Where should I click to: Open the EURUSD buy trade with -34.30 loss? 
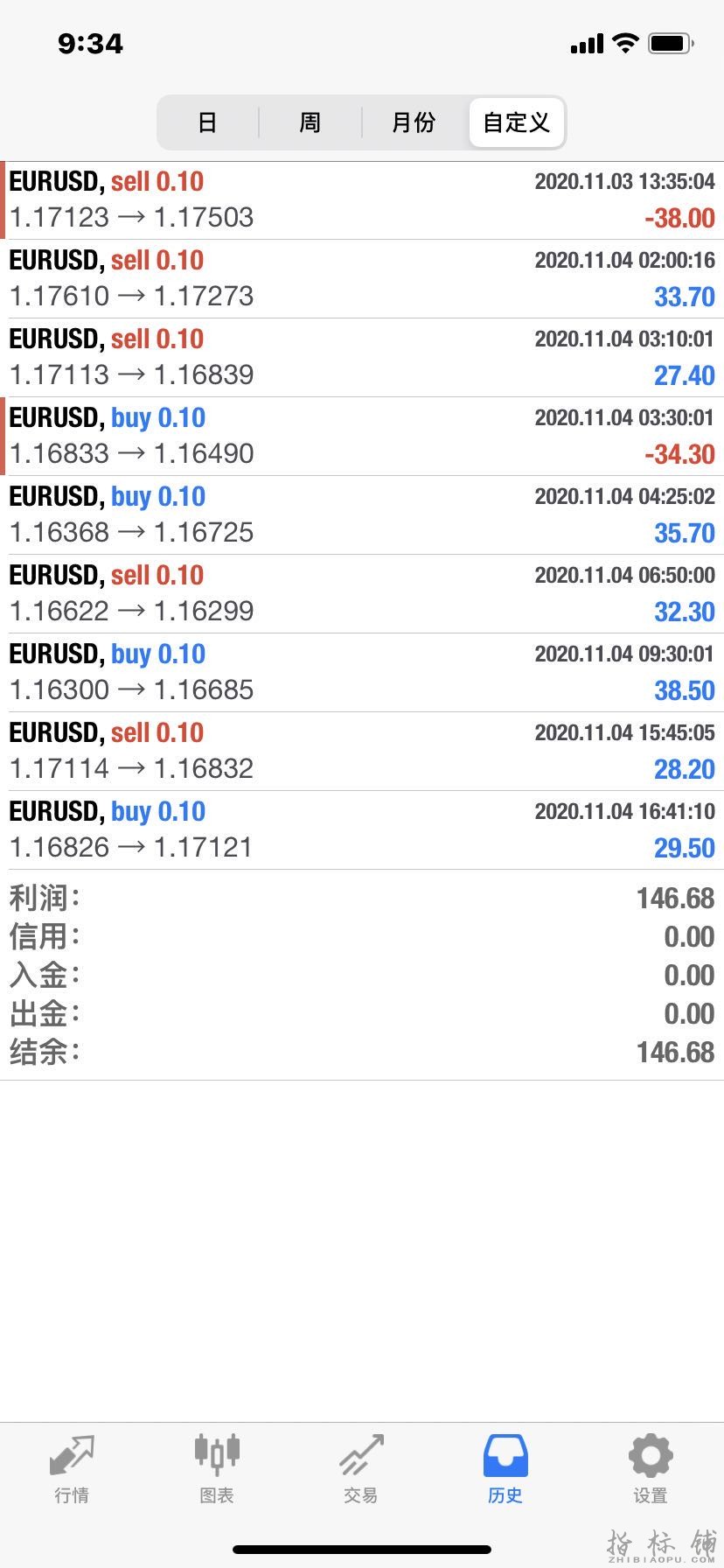pyautogui.click(x=362, y=437)
